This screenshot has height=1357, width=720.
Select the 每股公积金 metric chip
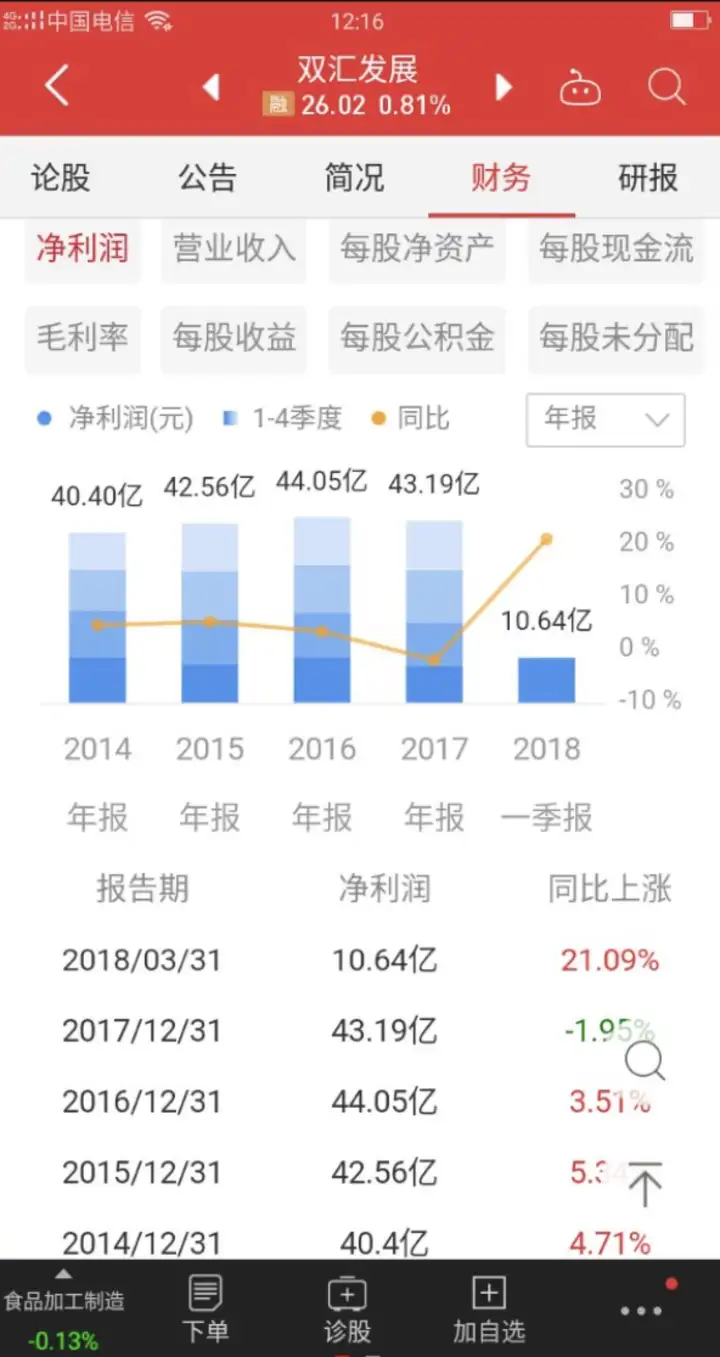tap(417, 338)
